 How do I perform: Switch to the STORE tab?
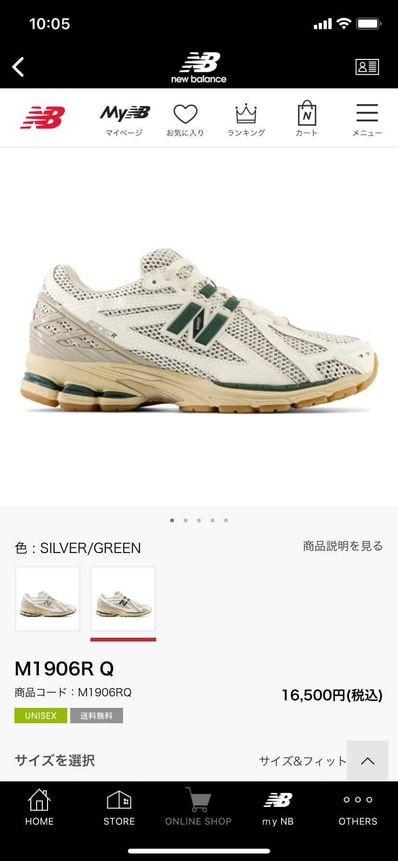click(119, 807)
